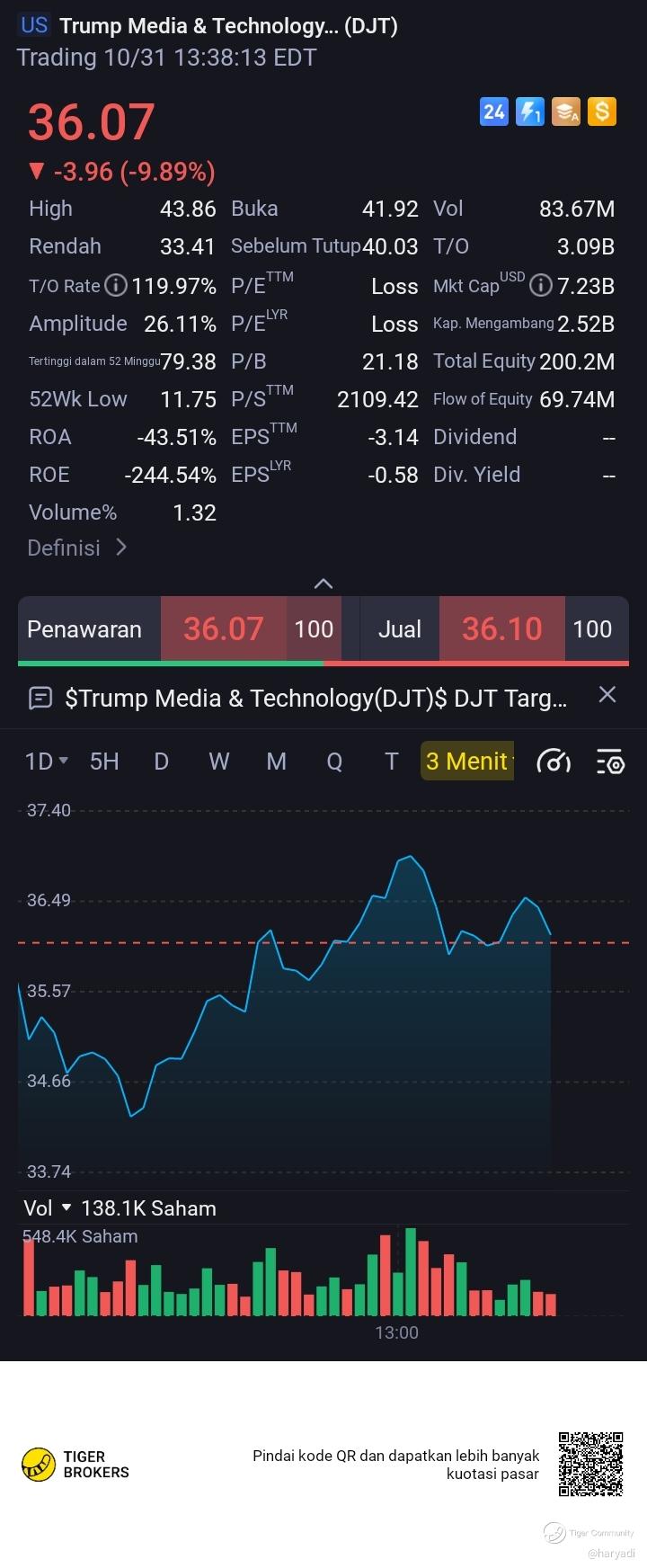
Task: Collapse the stock details panel
Action: pos(323,584)
